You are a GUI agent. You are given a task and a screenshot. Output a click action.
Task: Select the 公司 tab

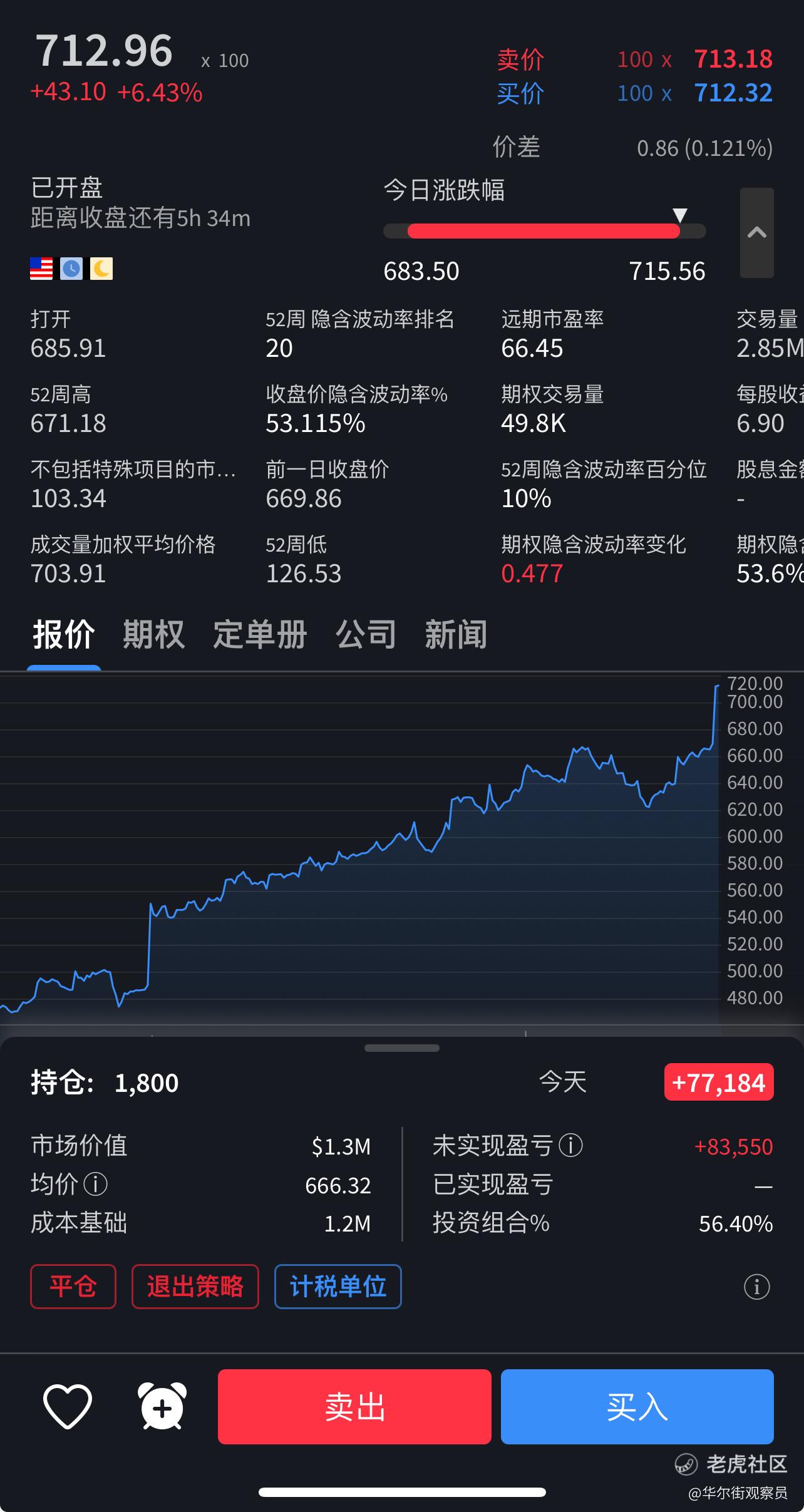(x=366, y=634)
